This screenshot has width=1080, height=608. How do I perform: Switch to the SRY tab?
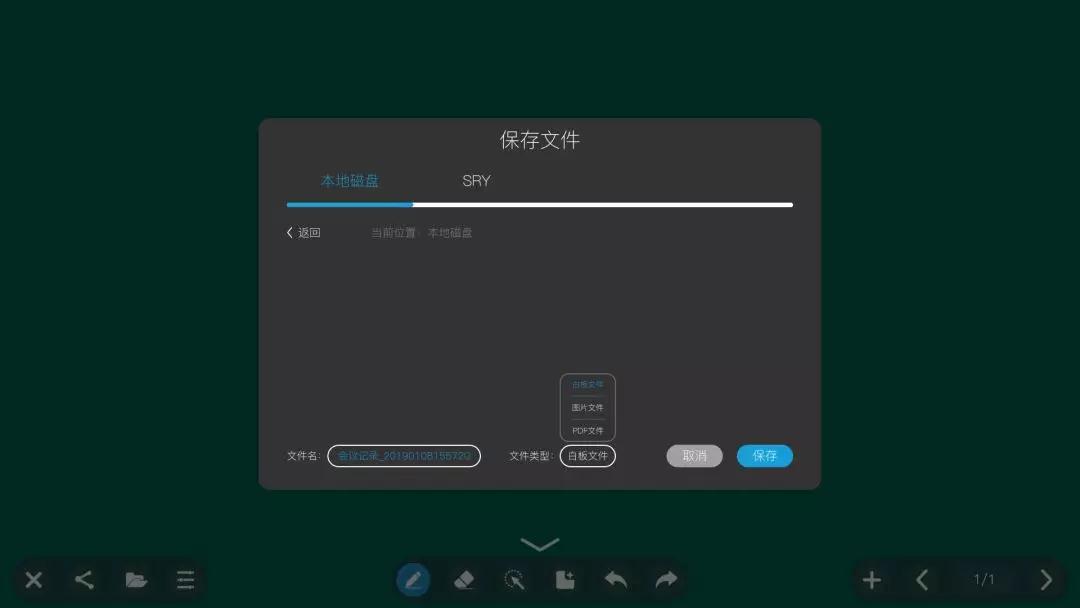pyautogui.click(x=476, y=181)
